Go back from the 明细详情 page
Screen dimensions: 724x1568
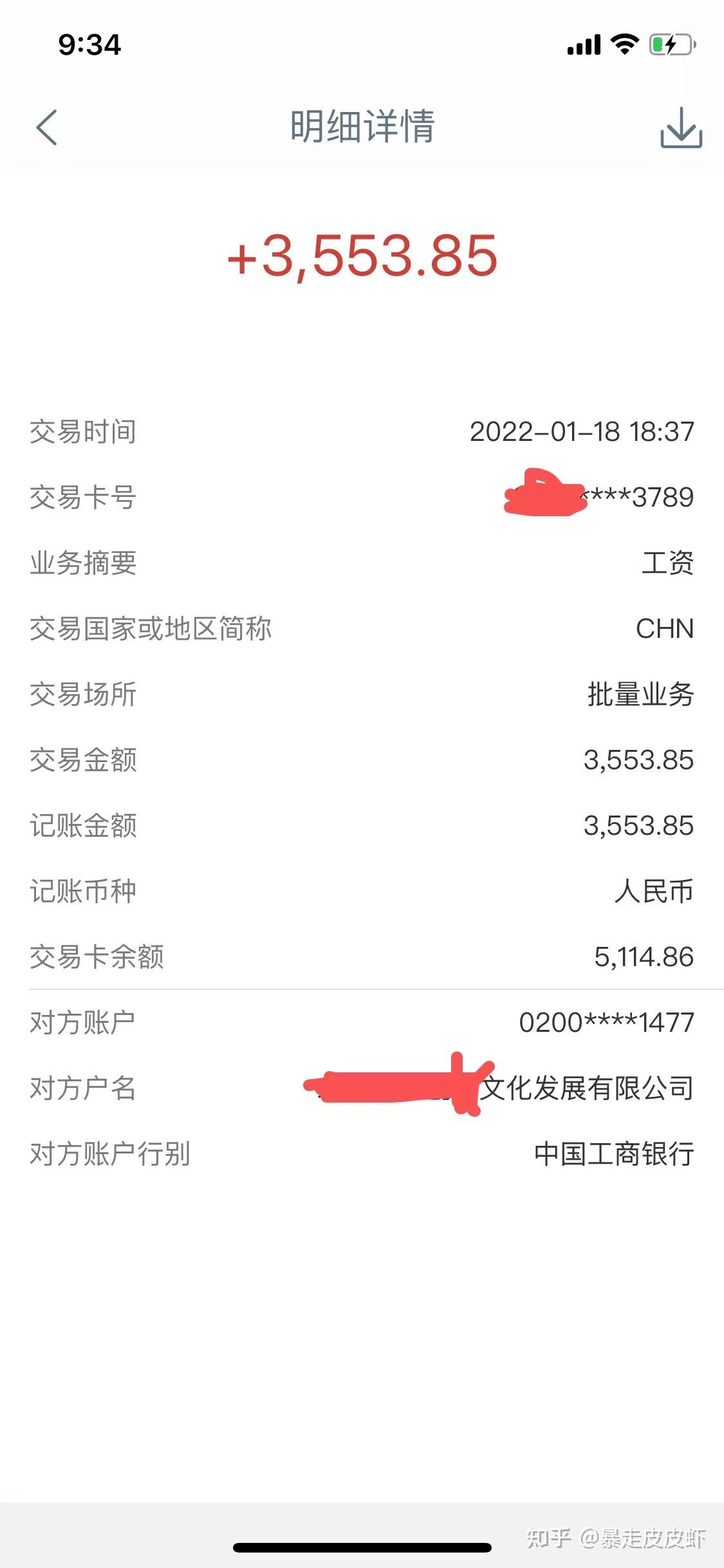tap(47, 127)
